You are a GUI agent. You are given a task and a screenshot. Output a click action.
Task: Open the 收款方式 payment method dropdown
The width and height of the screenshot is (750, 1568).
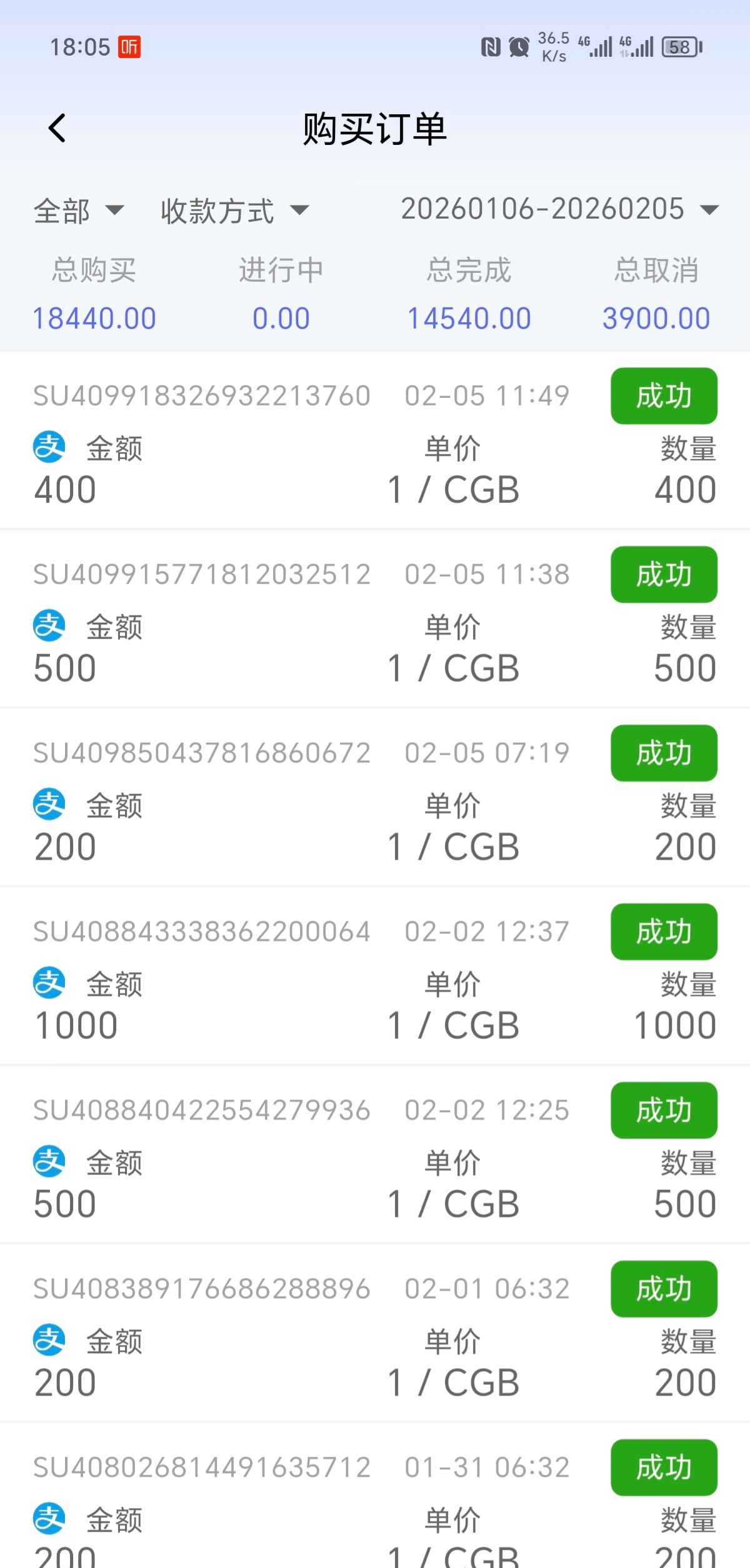(x=234, y=211)
